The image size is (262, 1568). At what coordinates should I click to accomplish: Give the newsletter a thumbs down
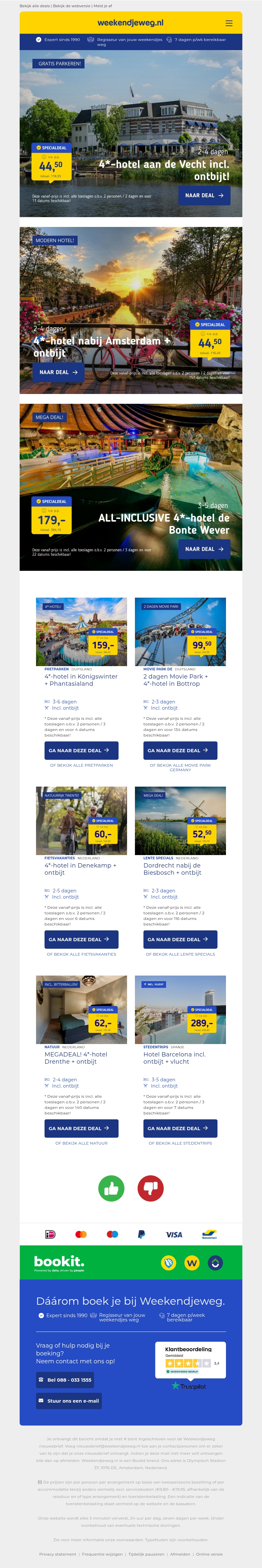click(151, 1188)
